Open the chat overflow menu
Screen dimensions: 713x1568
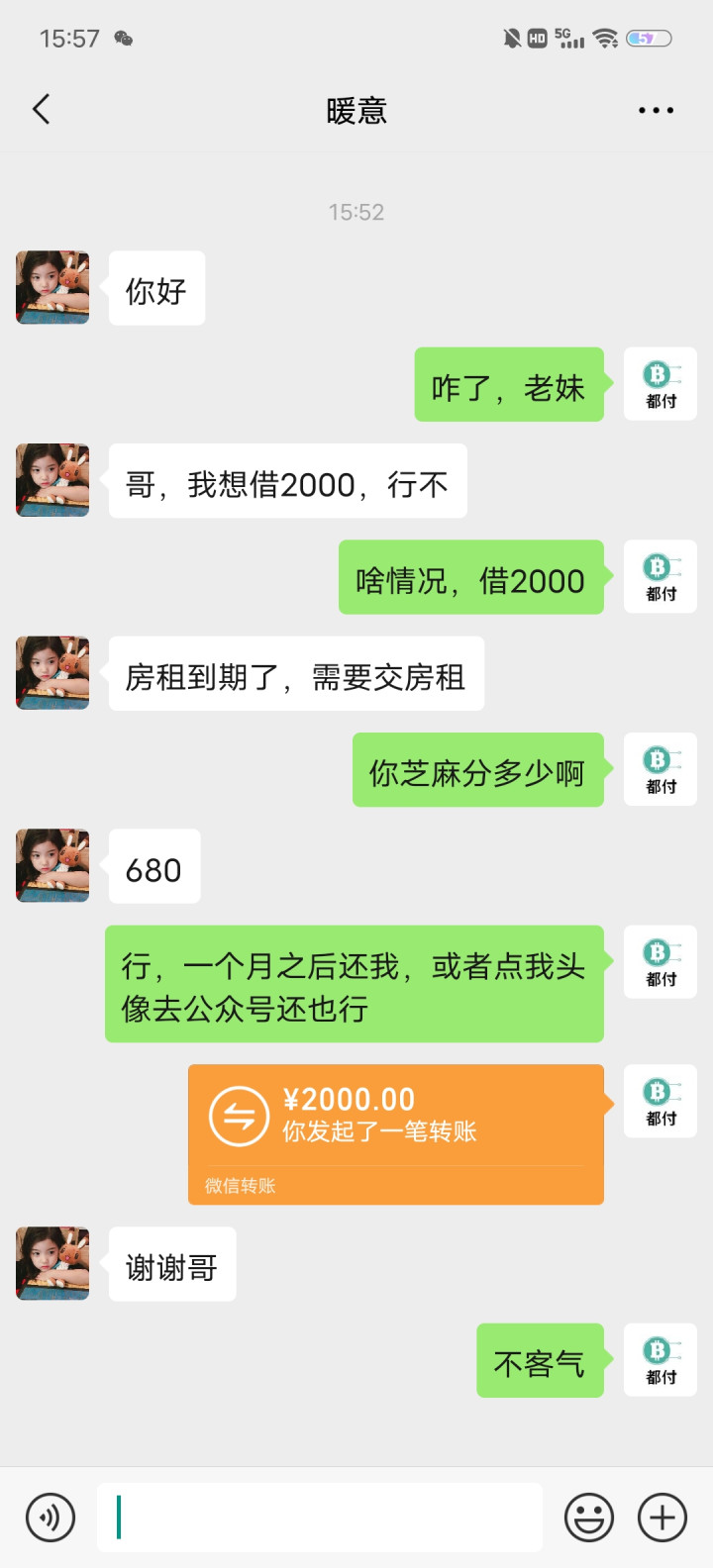(656, 111)
